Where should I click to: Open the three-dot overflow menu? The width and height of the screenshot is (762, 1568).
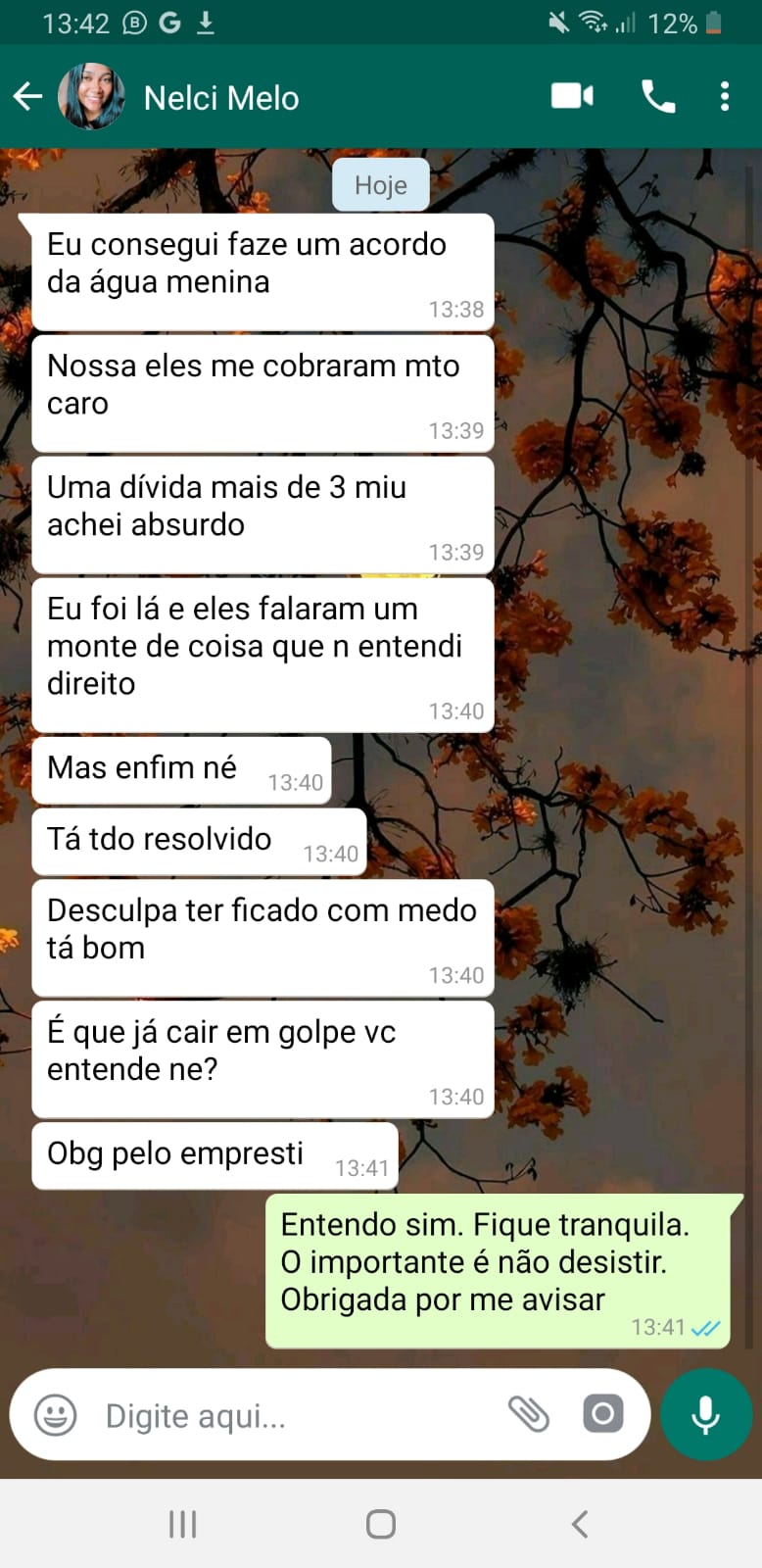[x=725, y=97]
